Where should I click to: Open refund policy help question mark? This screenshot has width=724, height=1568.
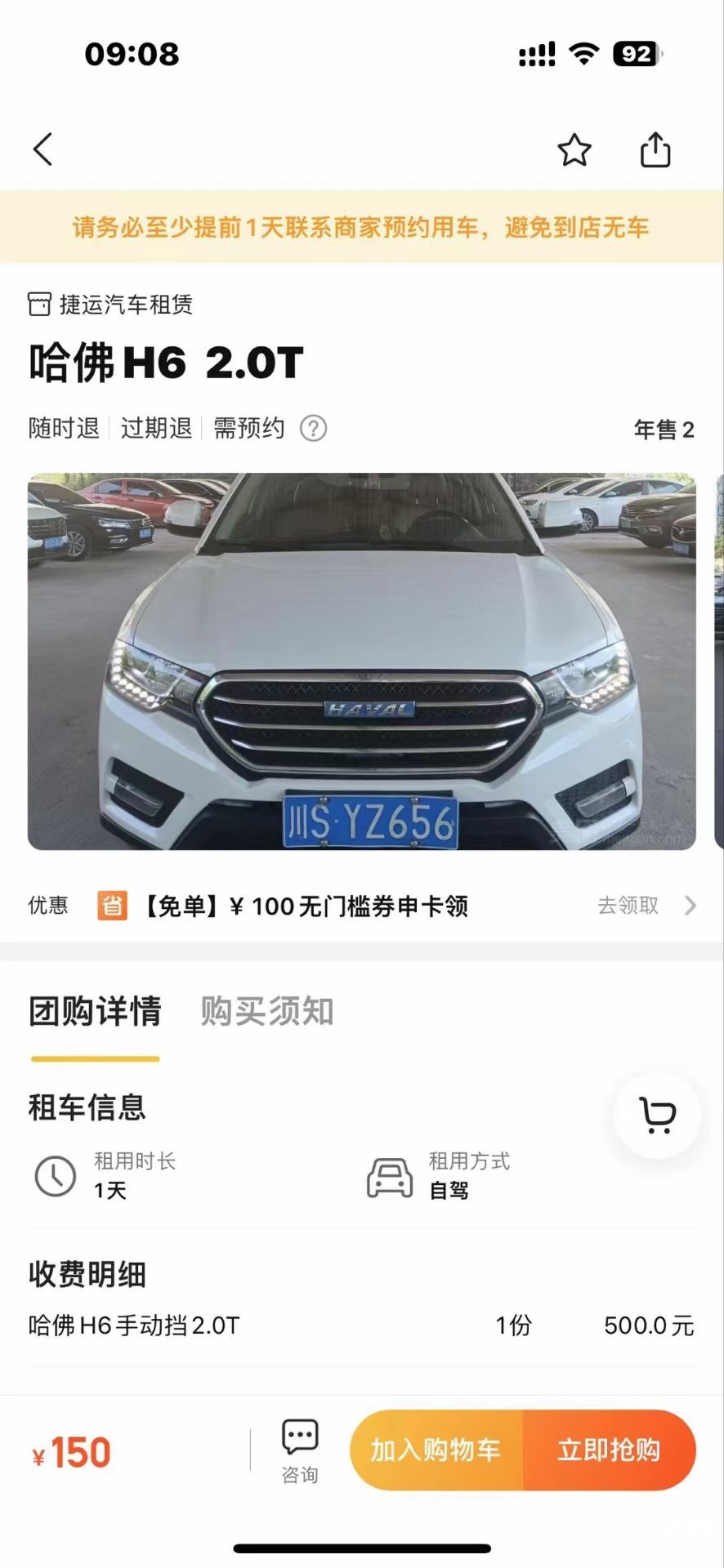pos(313,428)
